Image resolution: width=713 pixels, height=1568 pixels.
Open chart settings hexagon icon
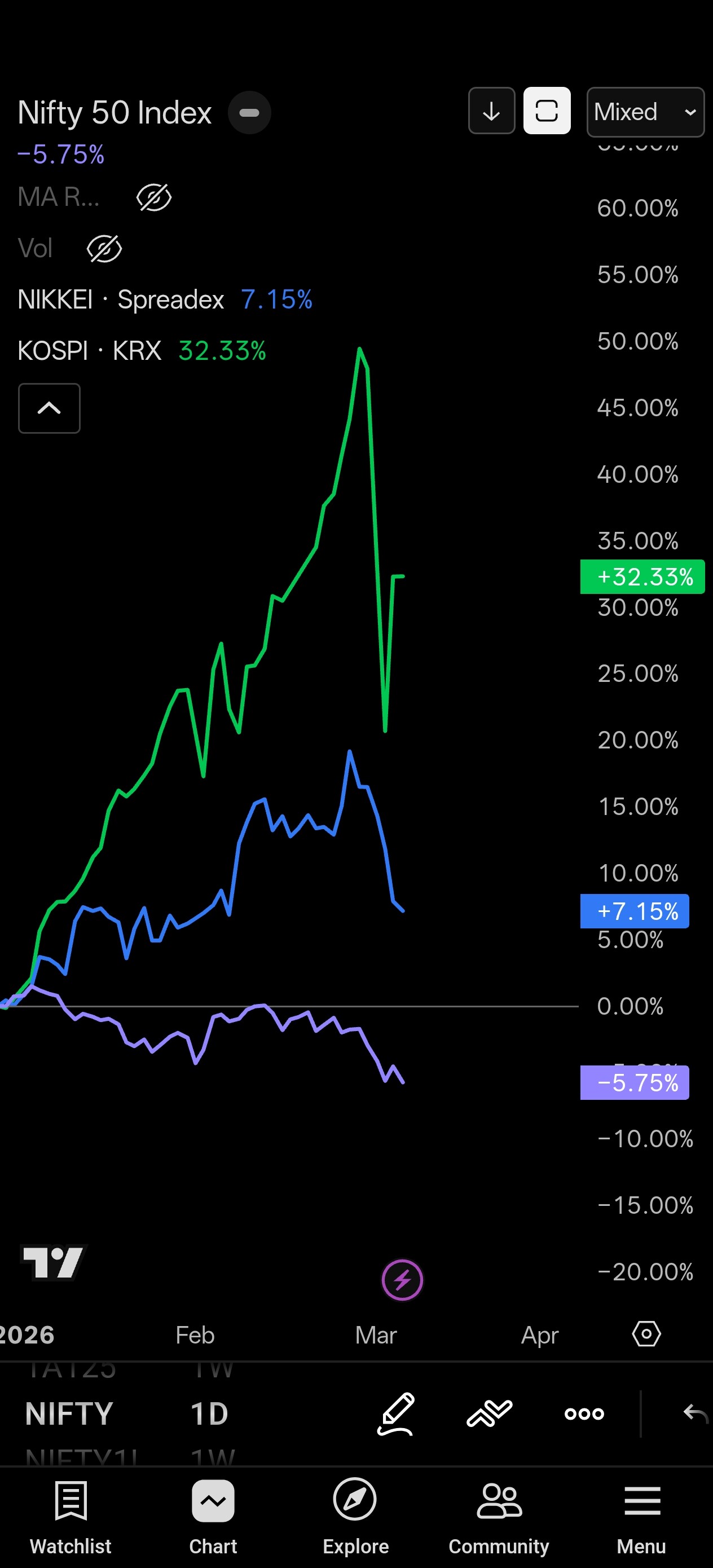(646, 1334)
